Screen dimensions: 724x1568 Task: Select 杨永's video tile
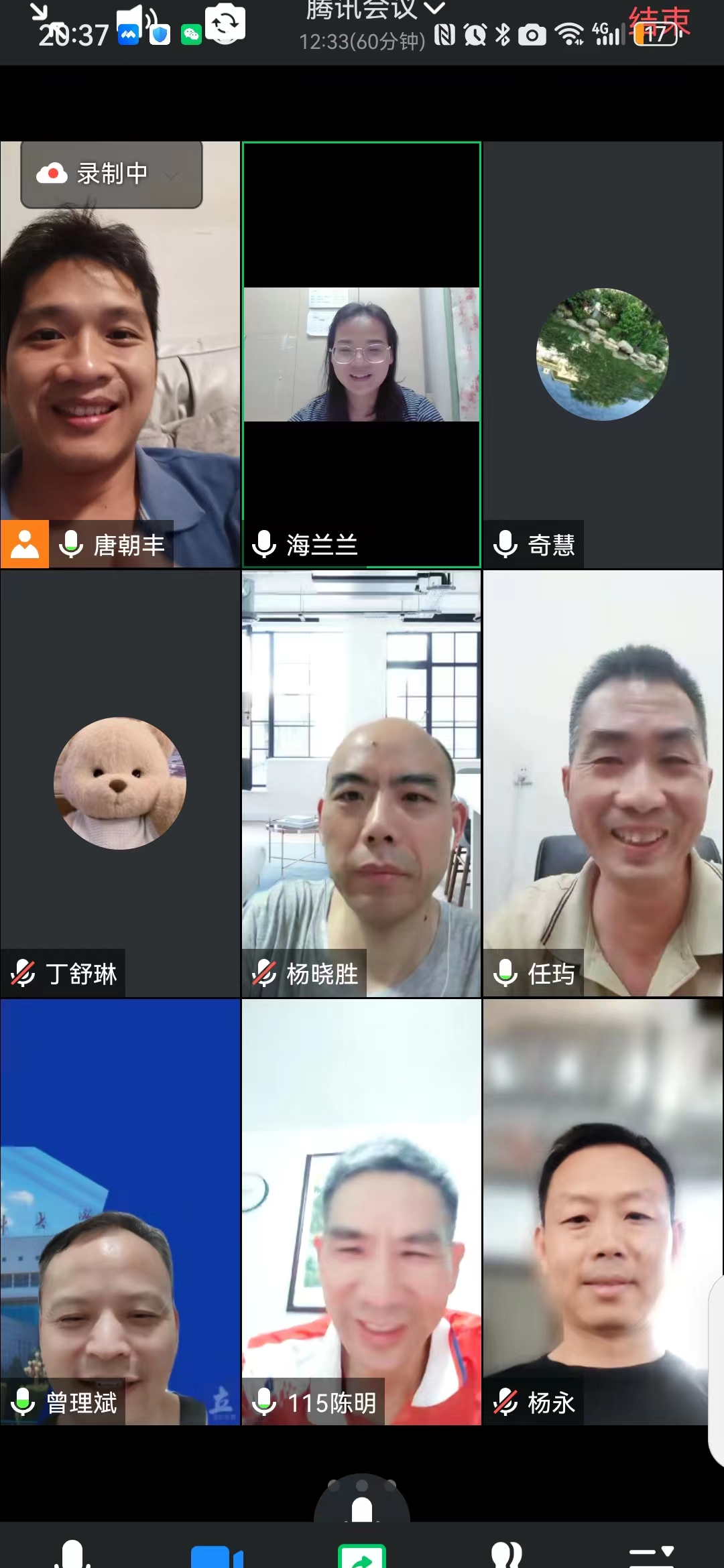tap(603, 1213)
